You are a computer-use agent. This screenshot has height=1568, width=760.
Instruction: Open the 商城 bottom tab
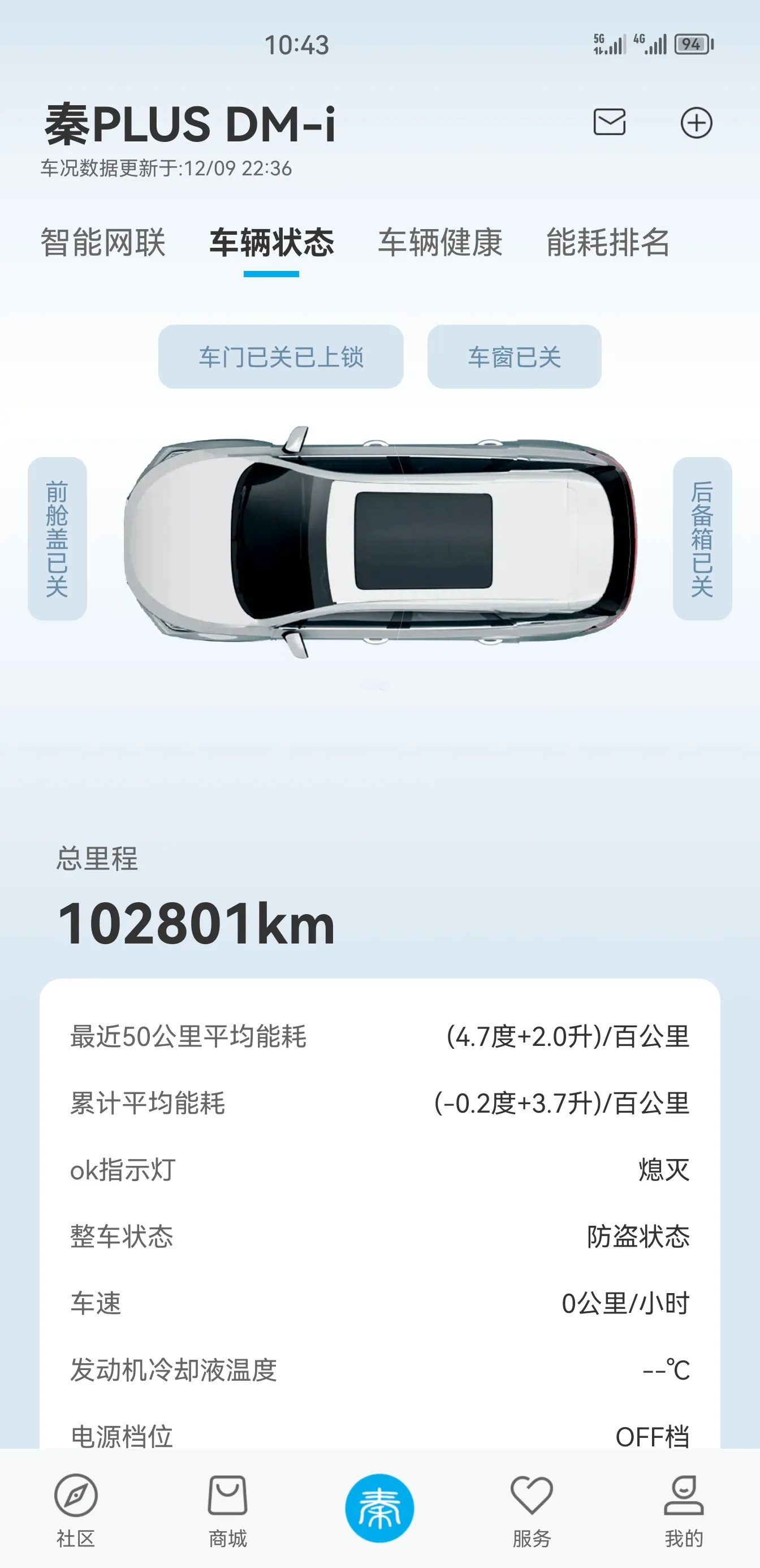[227, 1511]
